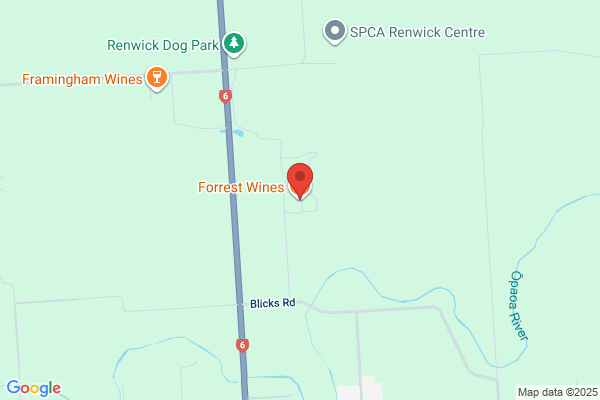The image size is (600, 400).
Task: Tap the red Forrest Wines pin
Action: 299,180
